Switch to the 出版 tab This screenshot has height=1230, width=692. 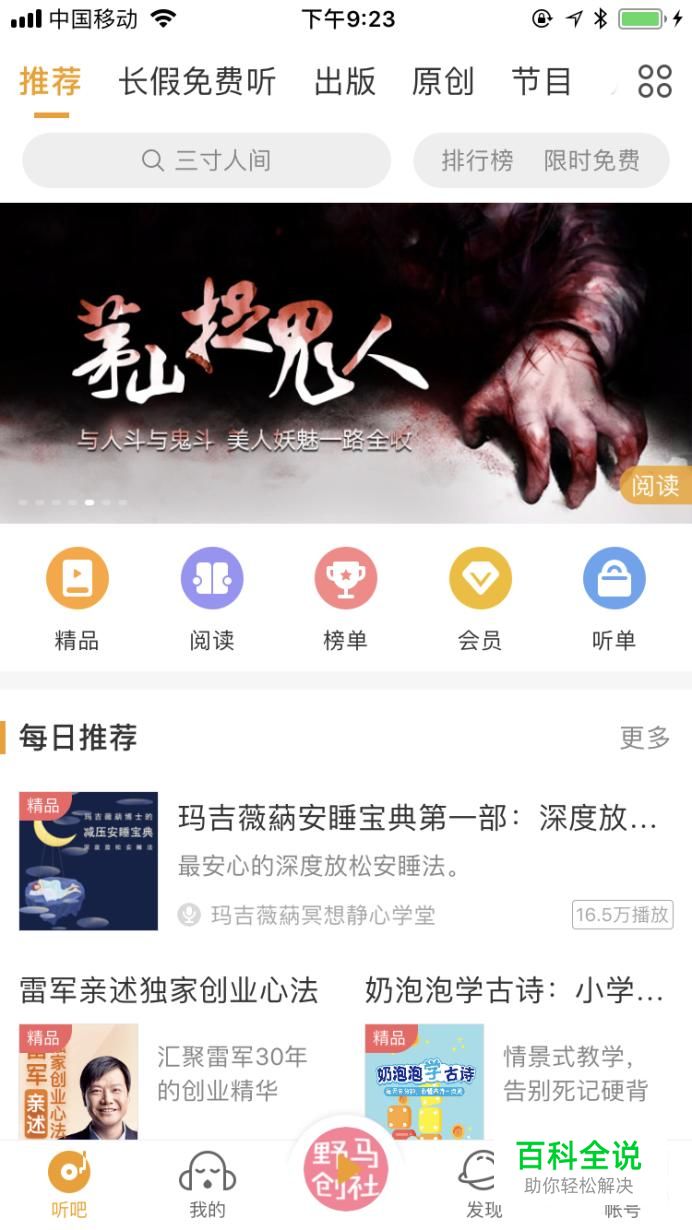(x=344, y=82)
